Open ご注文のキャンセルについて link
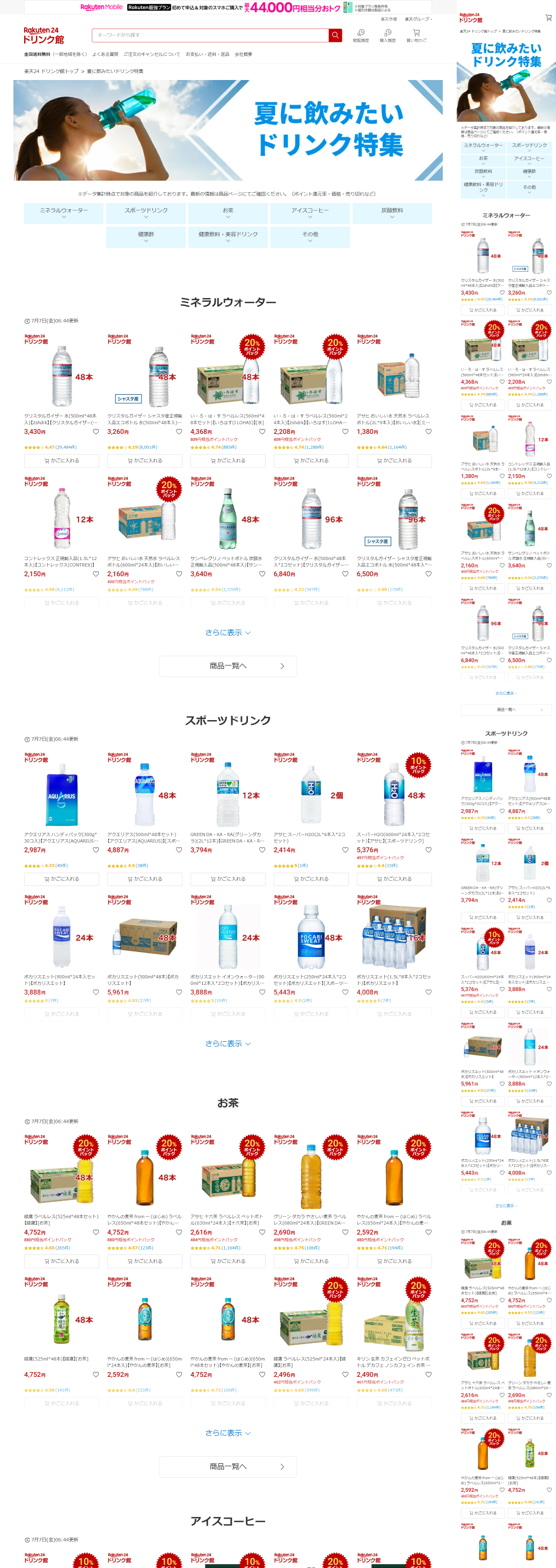 [151, 54]
